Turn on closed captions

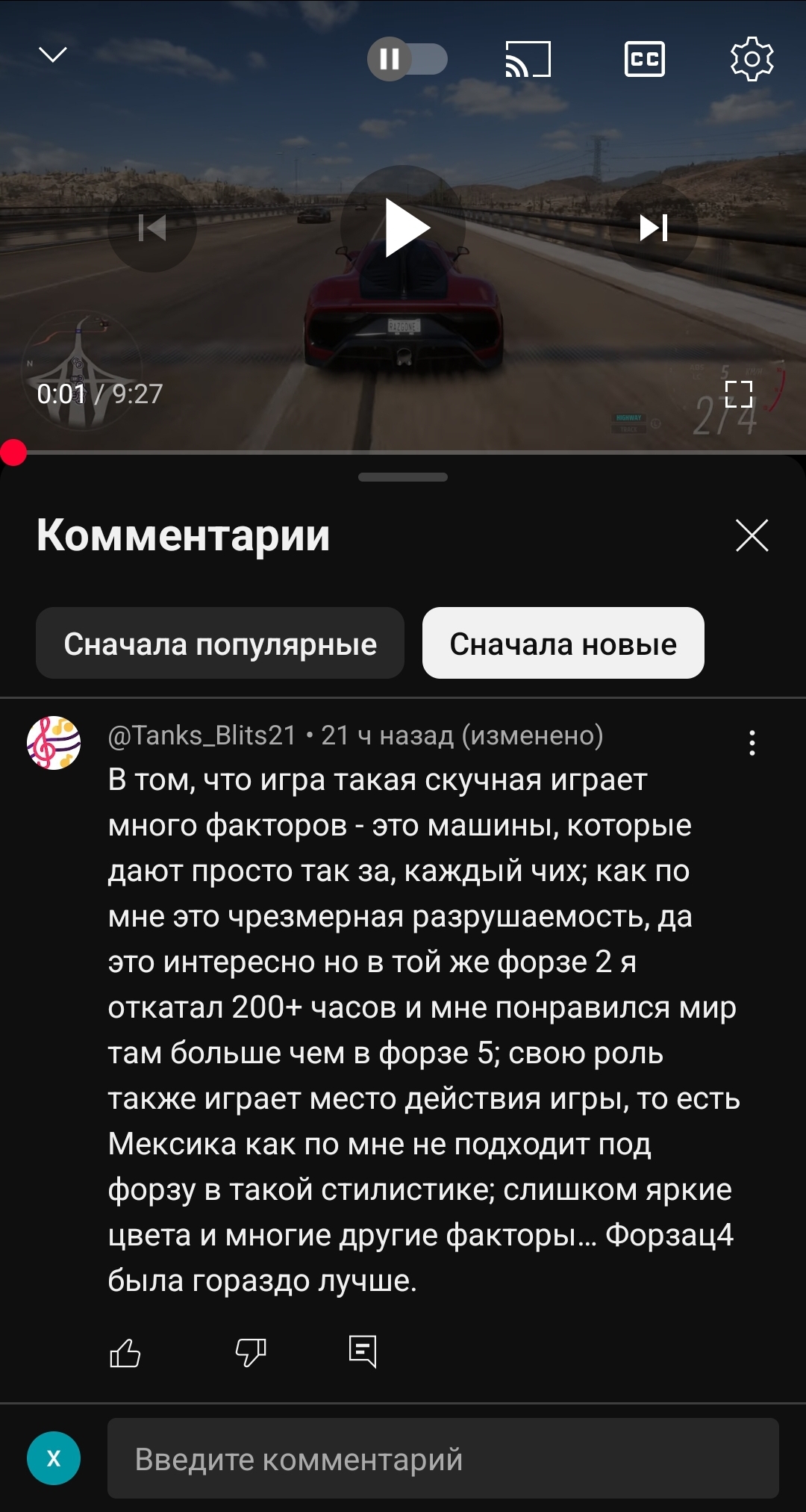point(645,59)
